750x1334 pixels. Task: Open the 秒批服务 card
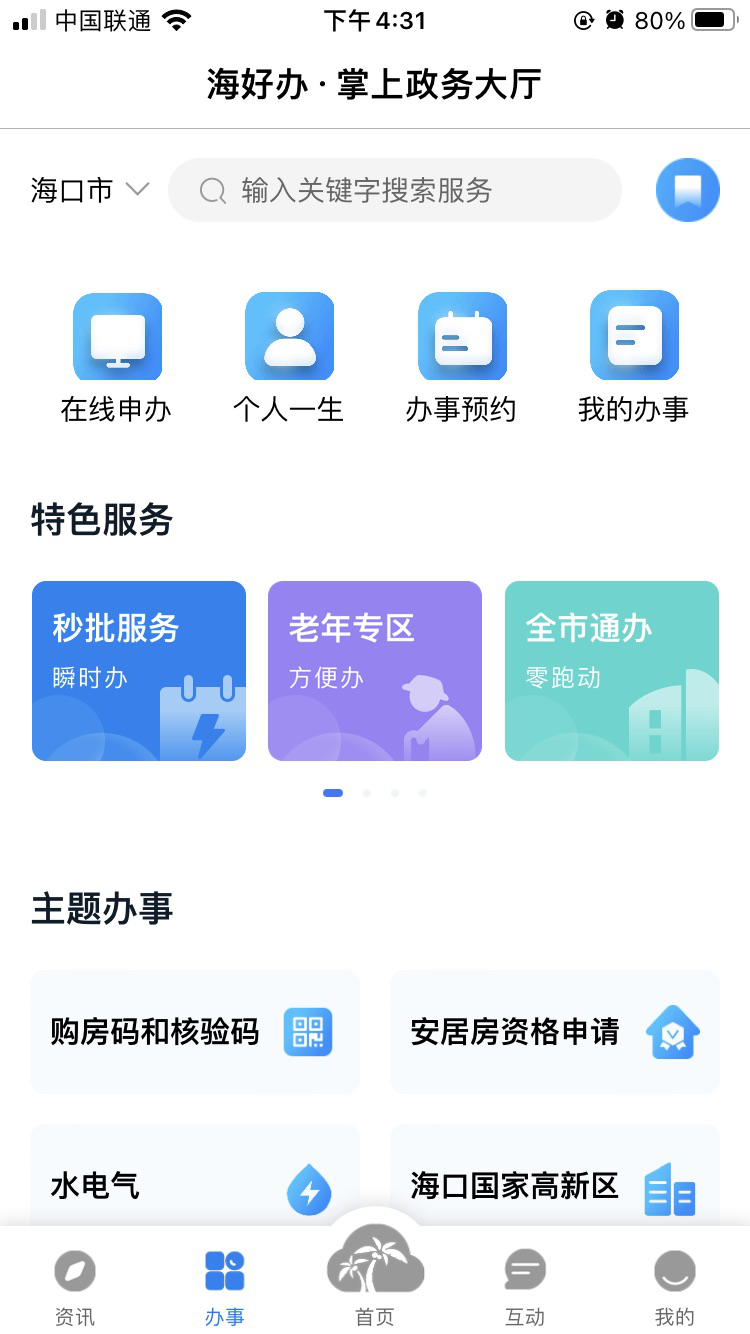coord(139,671)
